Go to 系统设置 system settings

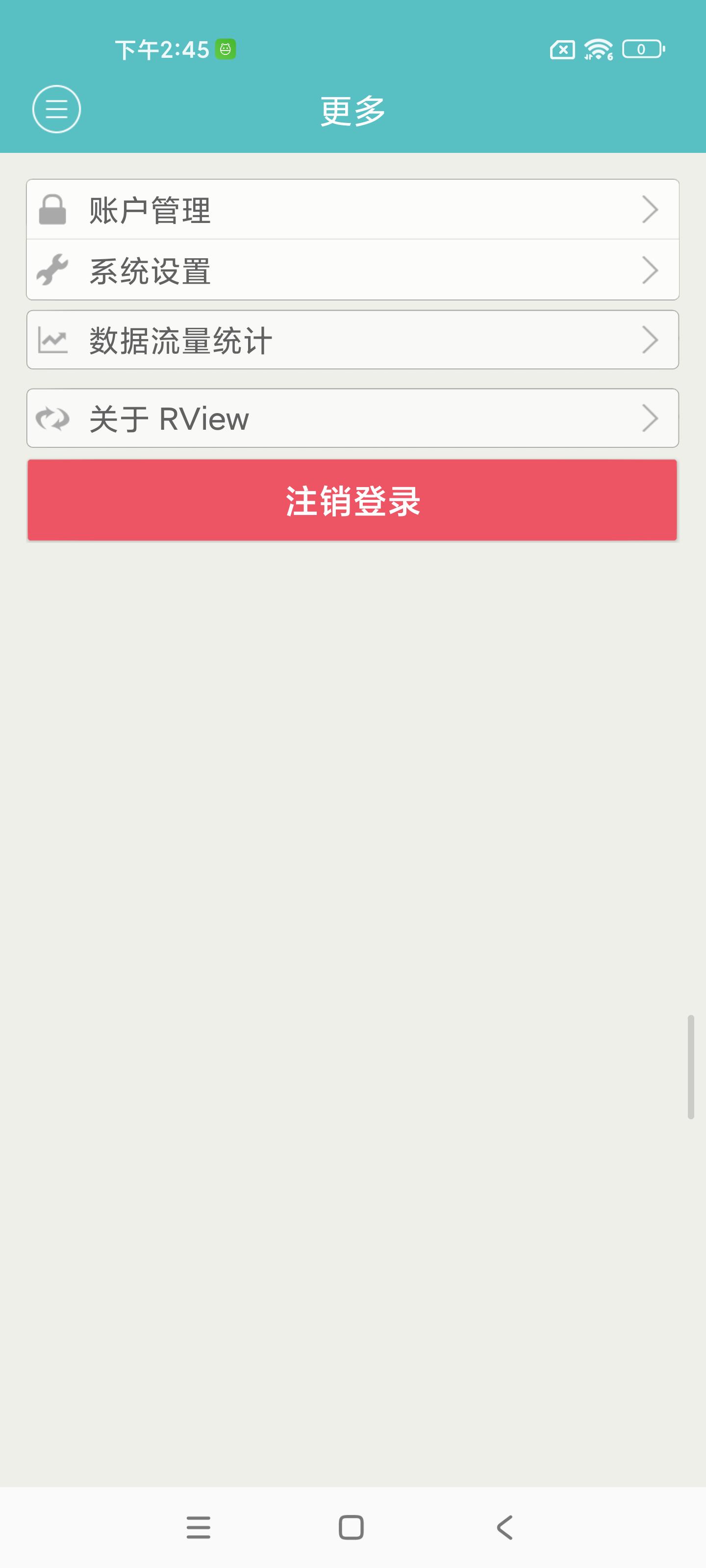[353, 269]
